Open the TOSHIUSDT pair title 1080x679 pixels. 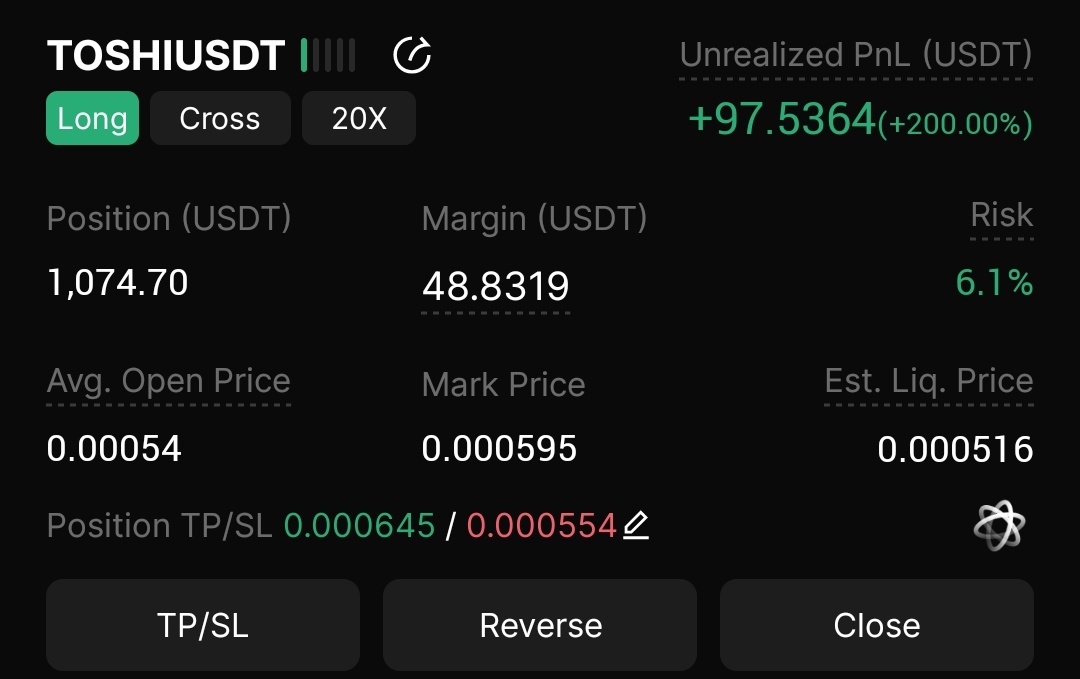point(166,55)
